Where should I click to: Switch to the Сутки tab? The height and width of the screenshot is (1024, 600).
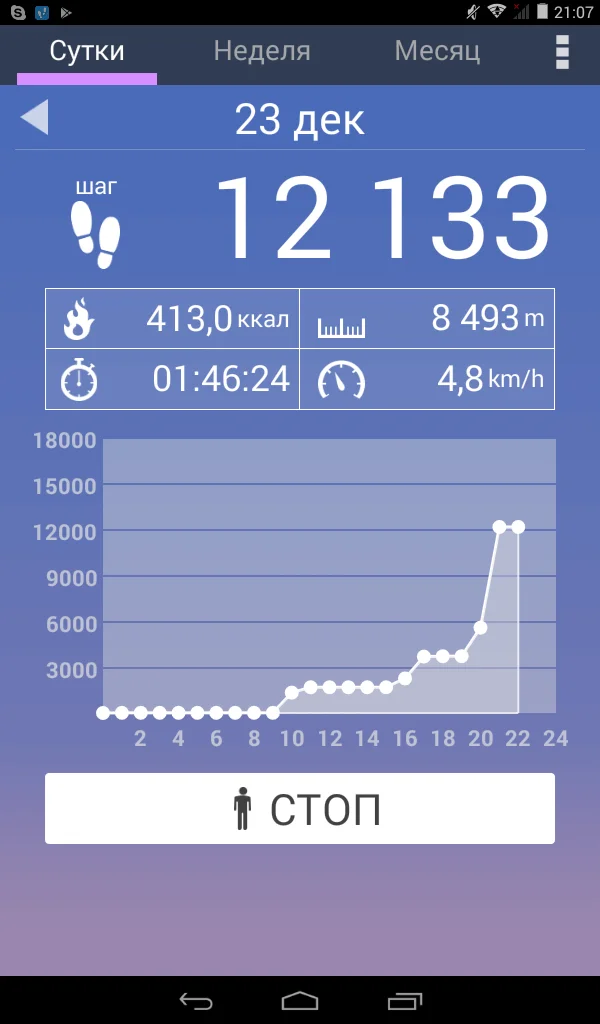(87, 52)
